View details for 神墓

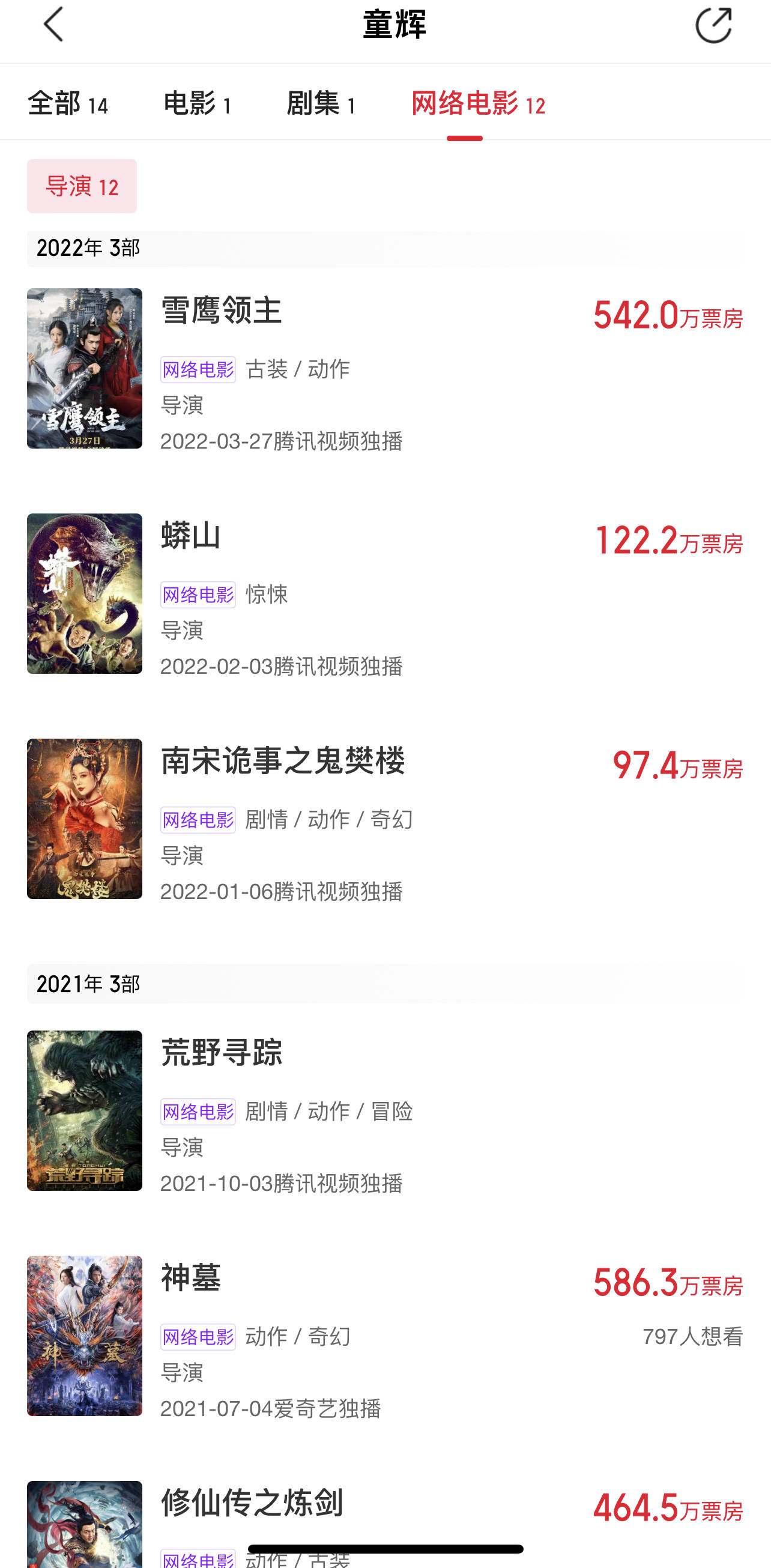(x=190, y=1278)
